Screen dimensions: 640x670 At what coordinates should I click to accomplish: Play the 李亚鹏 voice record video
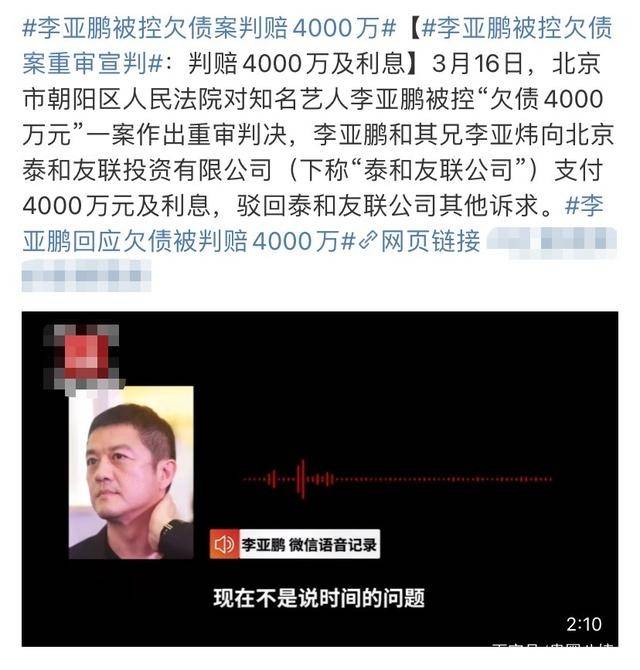tap(320, 480)
